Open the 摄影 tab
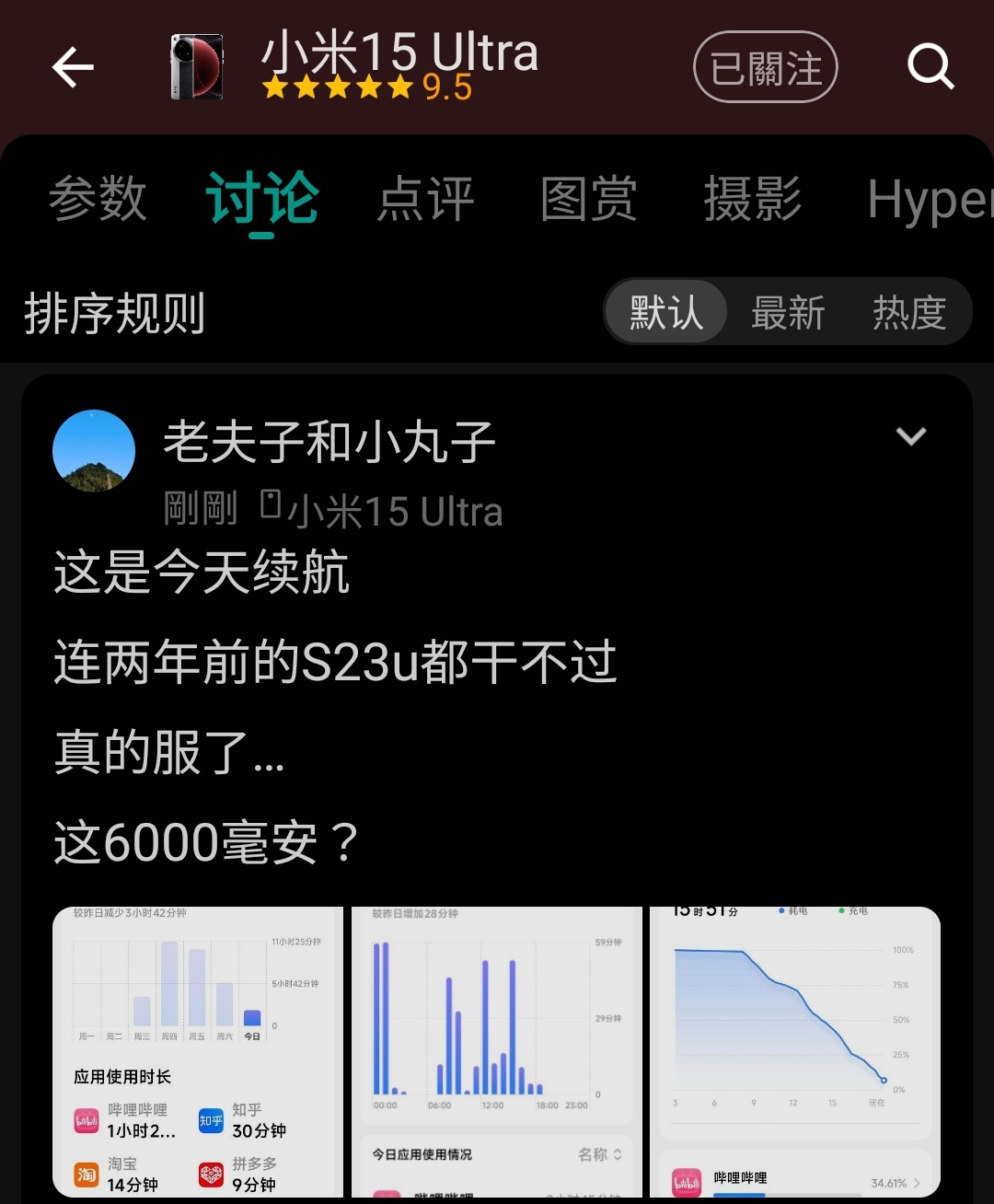This screenshot has height=1204, width=994. [753, 199]
